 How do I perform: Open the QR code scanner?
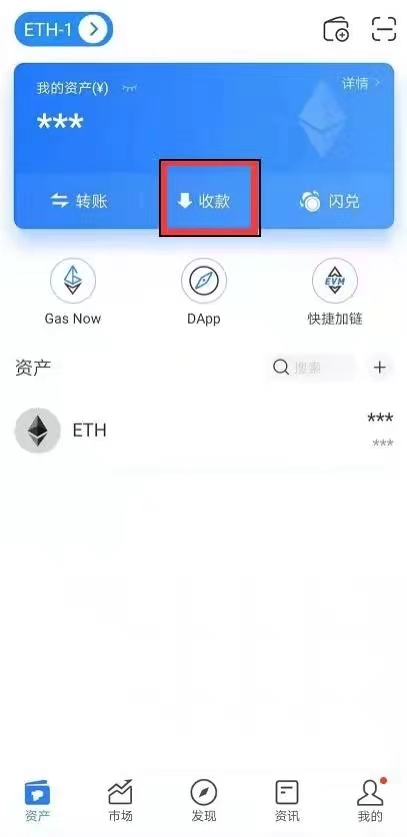tap(384, 29)
